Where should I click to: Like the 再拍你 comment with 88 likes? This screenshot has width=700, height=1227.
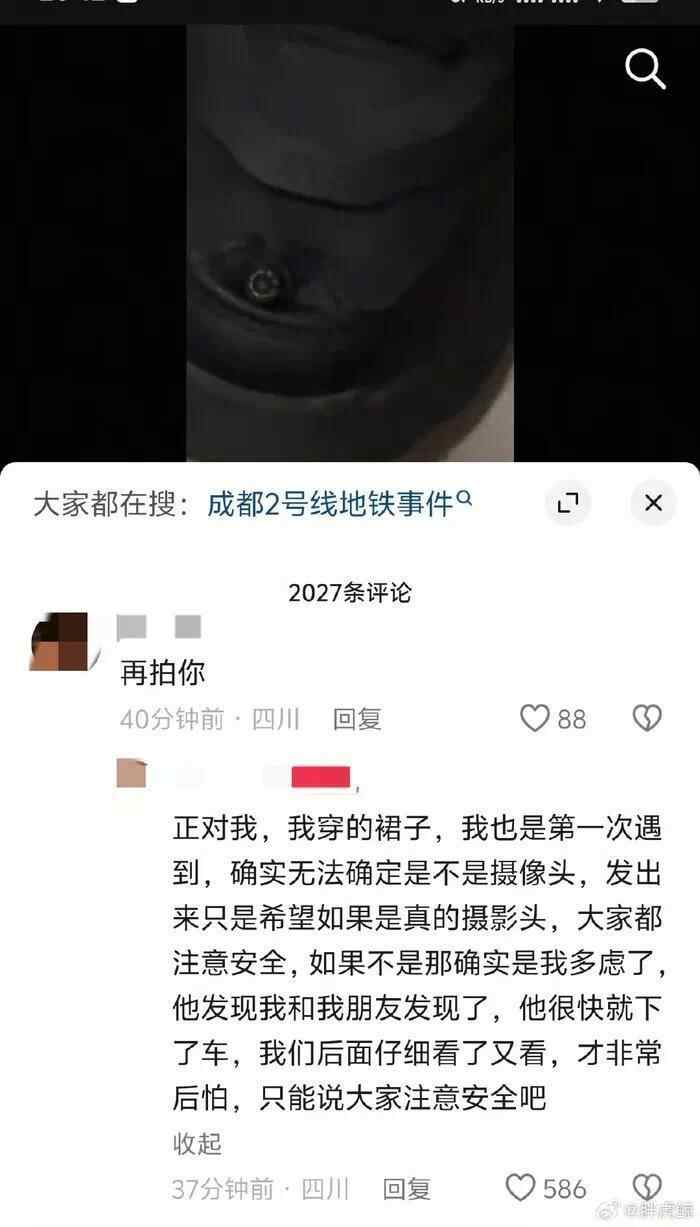(536, 718)
